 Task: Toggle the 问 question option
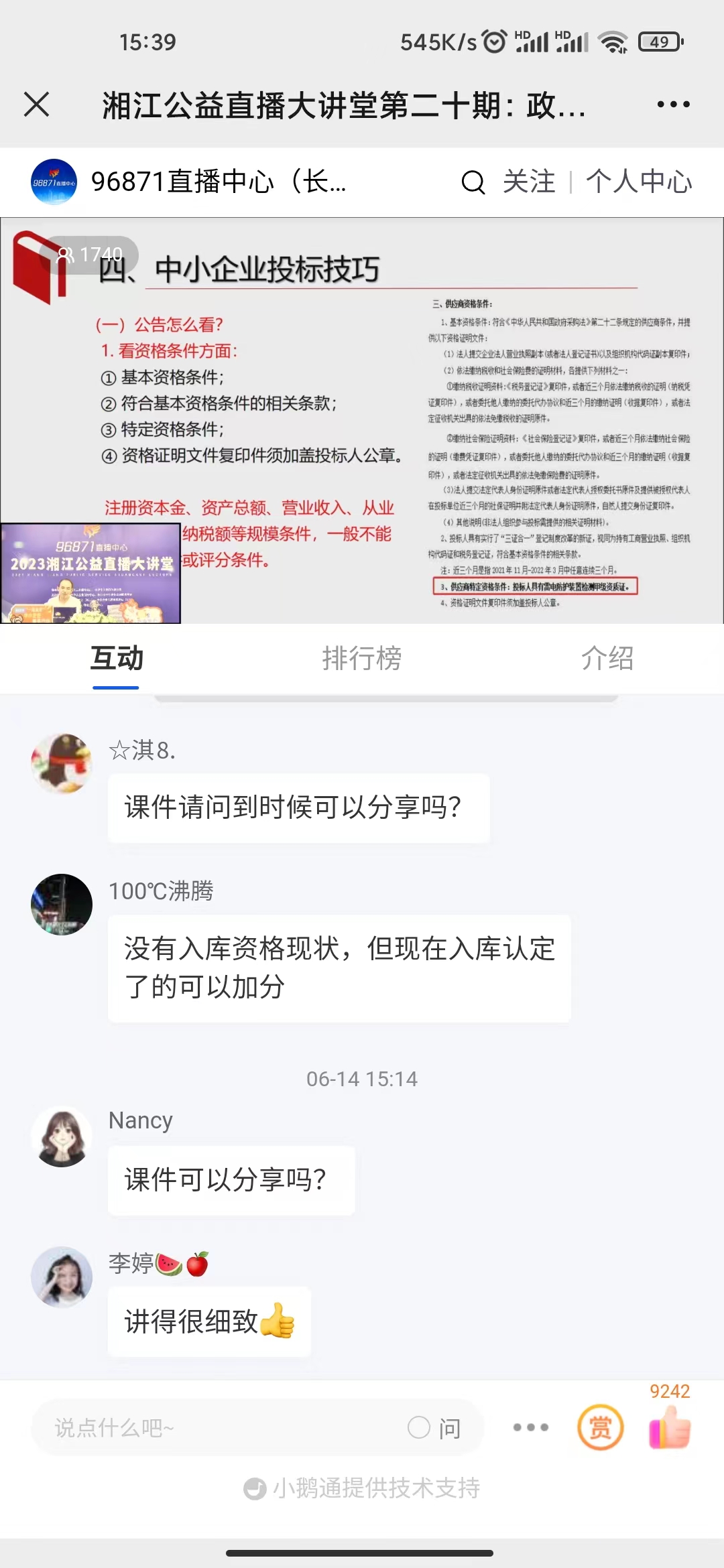434,1428
